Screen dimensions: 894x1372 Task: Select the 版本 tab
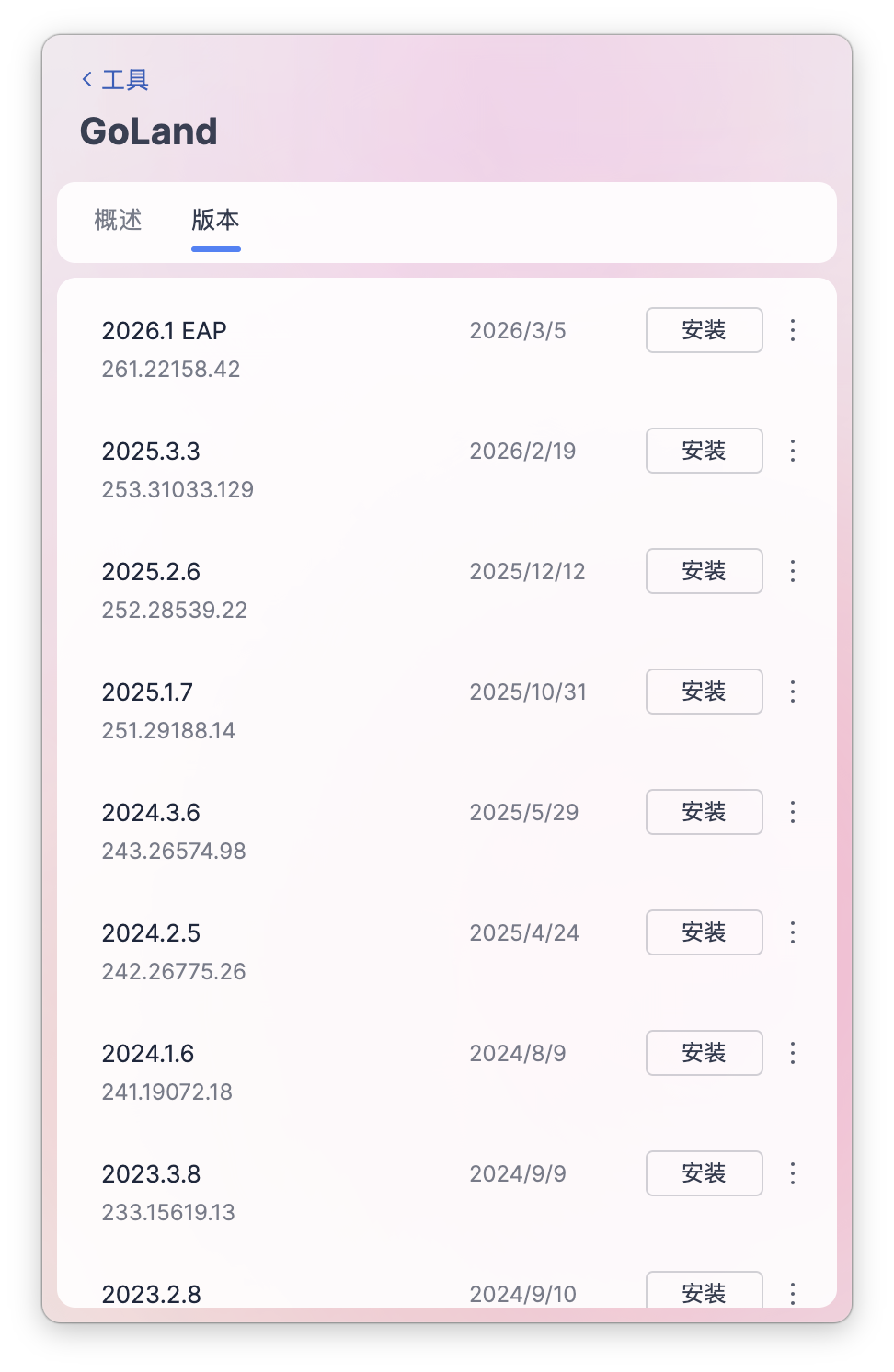(x=216, y=220)
